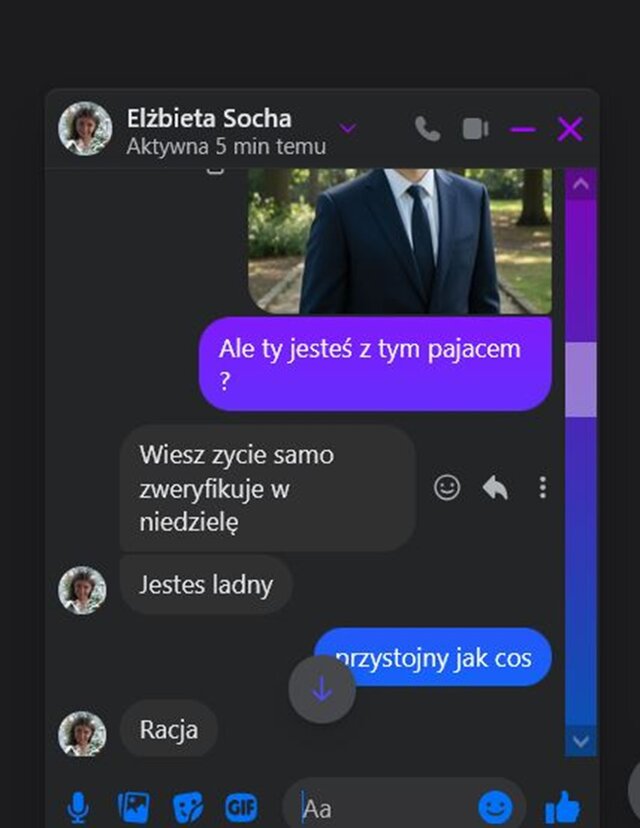Open the GIF picker
The image size is (640, 828).
(241, 806)
